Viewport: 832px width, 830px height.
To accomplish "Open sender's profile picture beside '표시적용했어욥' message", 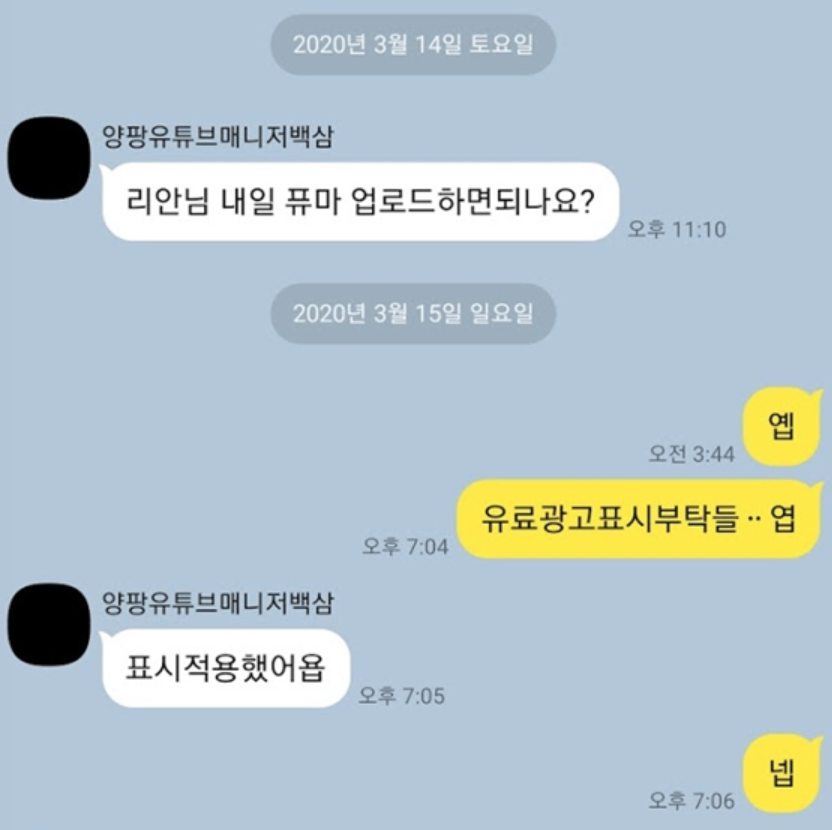I will [47, 625].
